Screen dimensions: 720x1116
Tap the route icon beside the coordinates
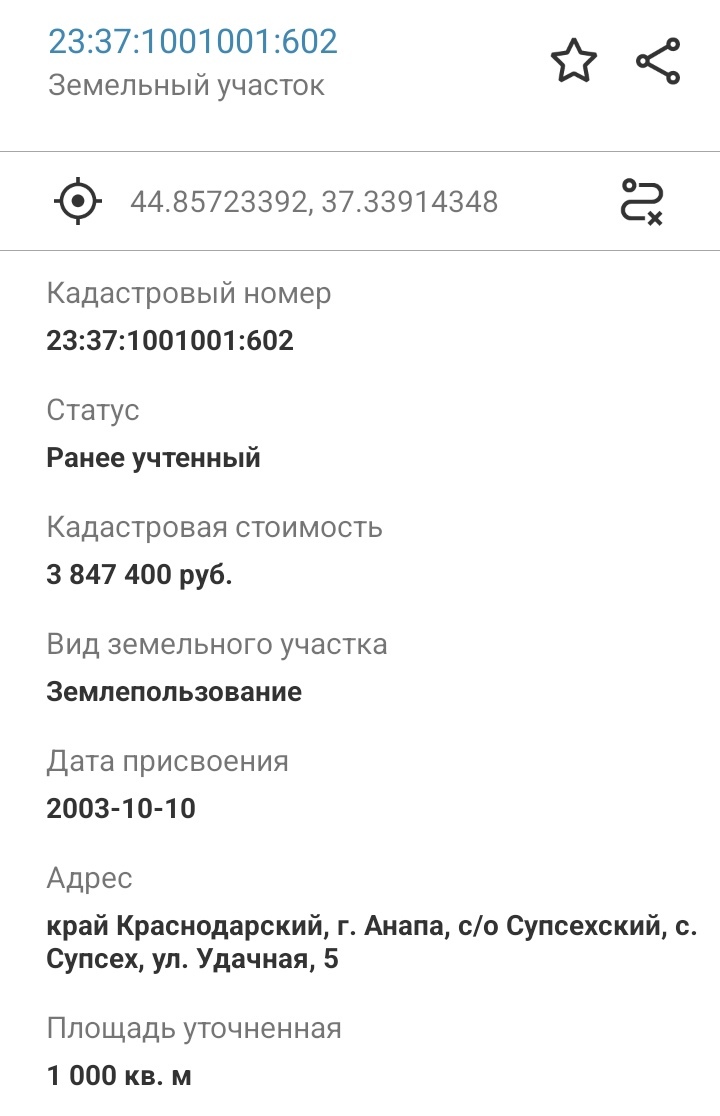click(x=642, y=201)
